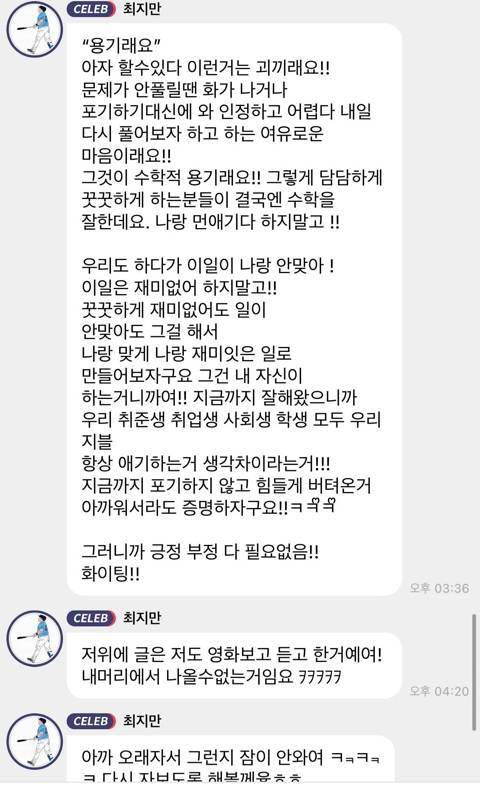Viewport: 480px width, 791px height.
Task: Tap 최지만's profile picture next to "저위에 글은" message
Action: point(34,638)
